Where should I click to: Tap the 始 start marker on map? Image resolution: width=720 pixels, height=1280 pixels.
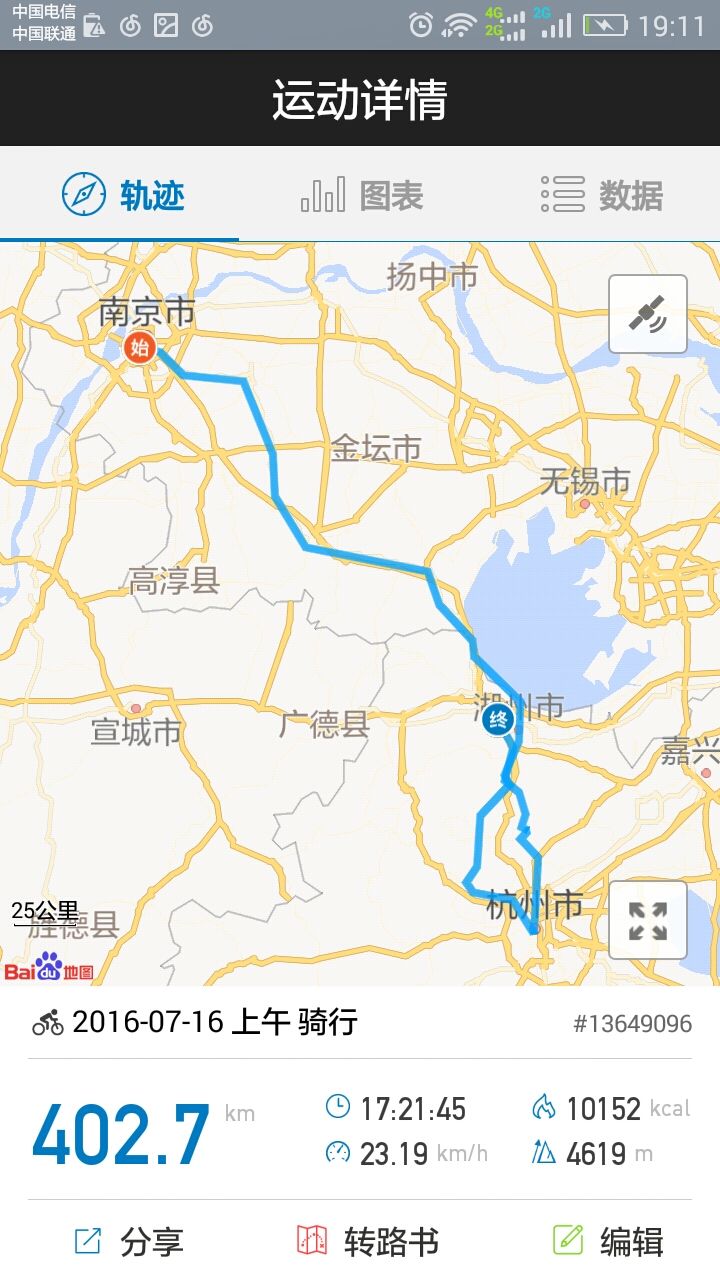click(139, 347)
